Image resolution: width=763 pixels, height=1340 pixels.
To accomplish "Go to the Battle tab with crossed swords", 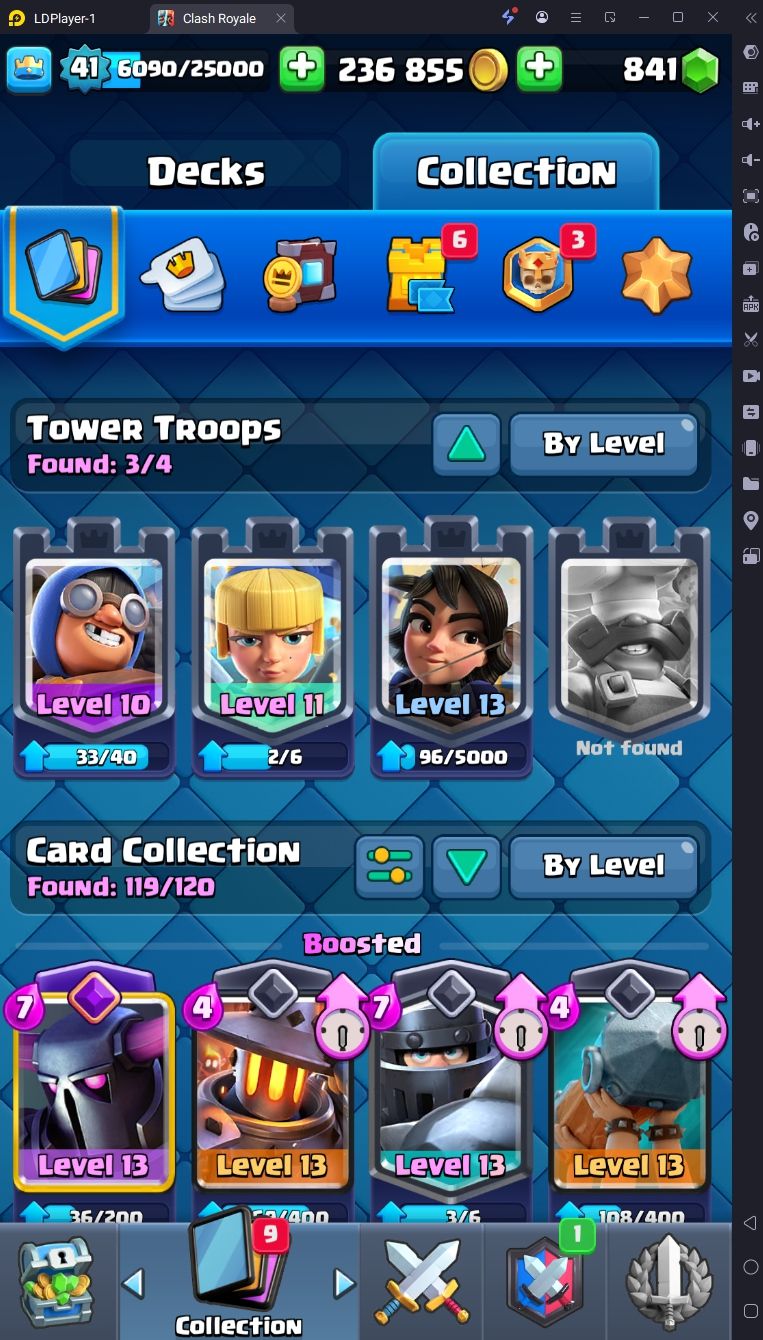I will [x=421, y=1282].
